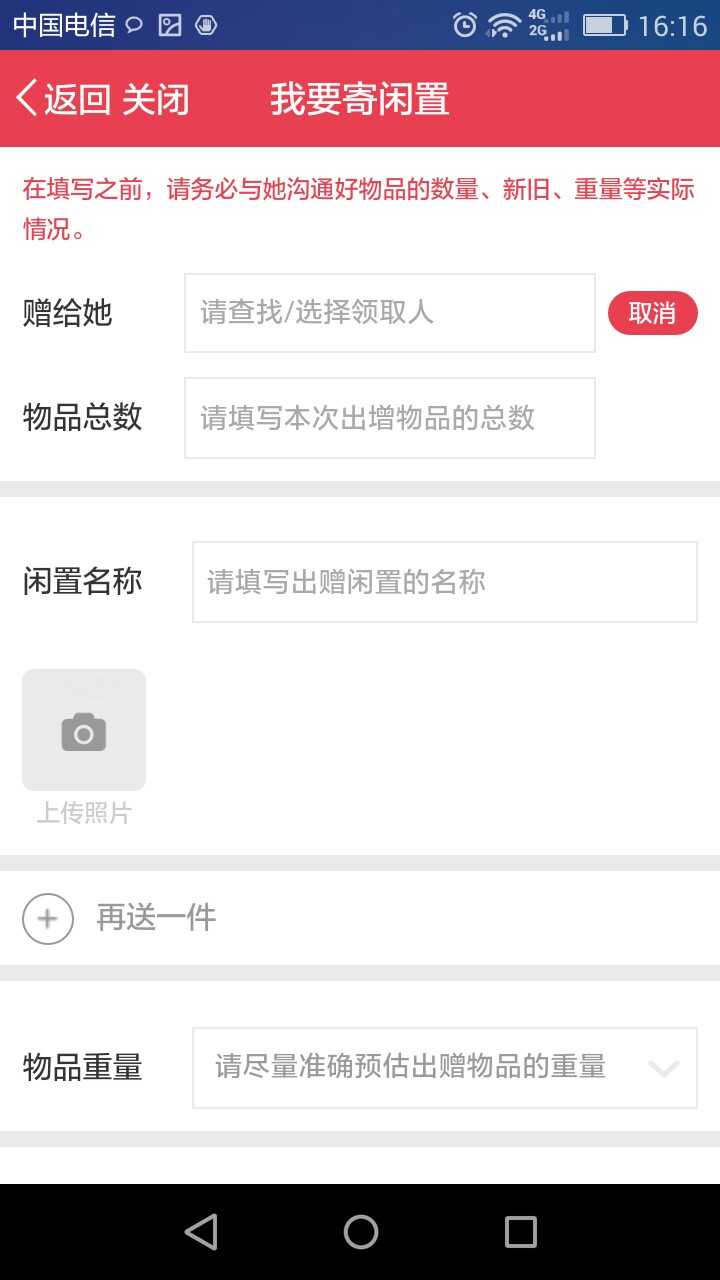Tap the system home button
This screenshot has height=1280, width=720.
(x=361, y=1232)
